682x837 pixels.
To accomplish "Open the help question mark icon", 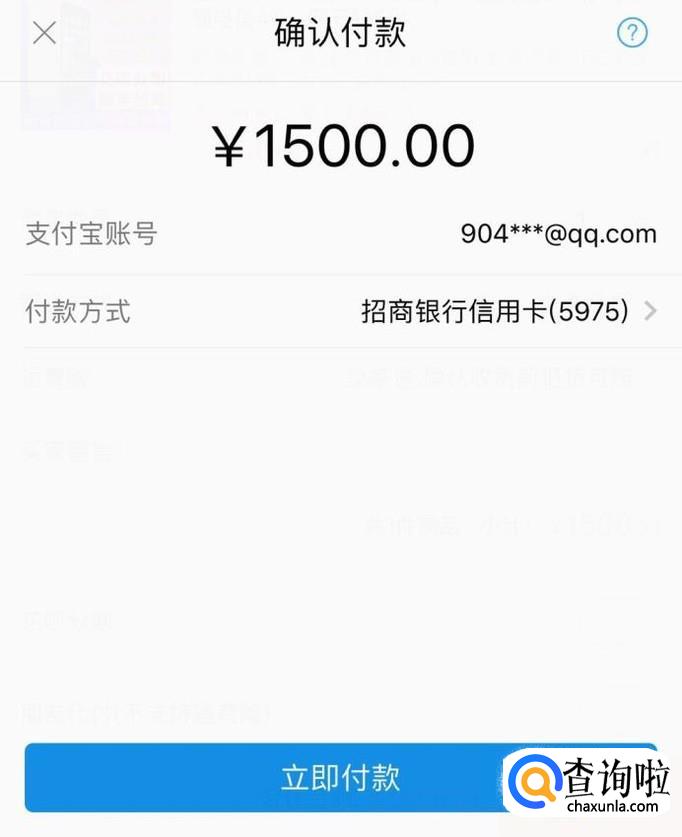I will click(x=632, y=34).
